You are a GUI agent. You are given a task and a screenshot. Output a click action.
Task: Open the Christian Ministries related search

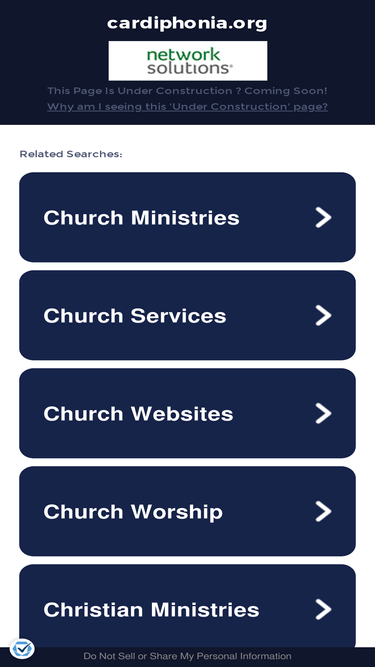(x=187, y=606)
